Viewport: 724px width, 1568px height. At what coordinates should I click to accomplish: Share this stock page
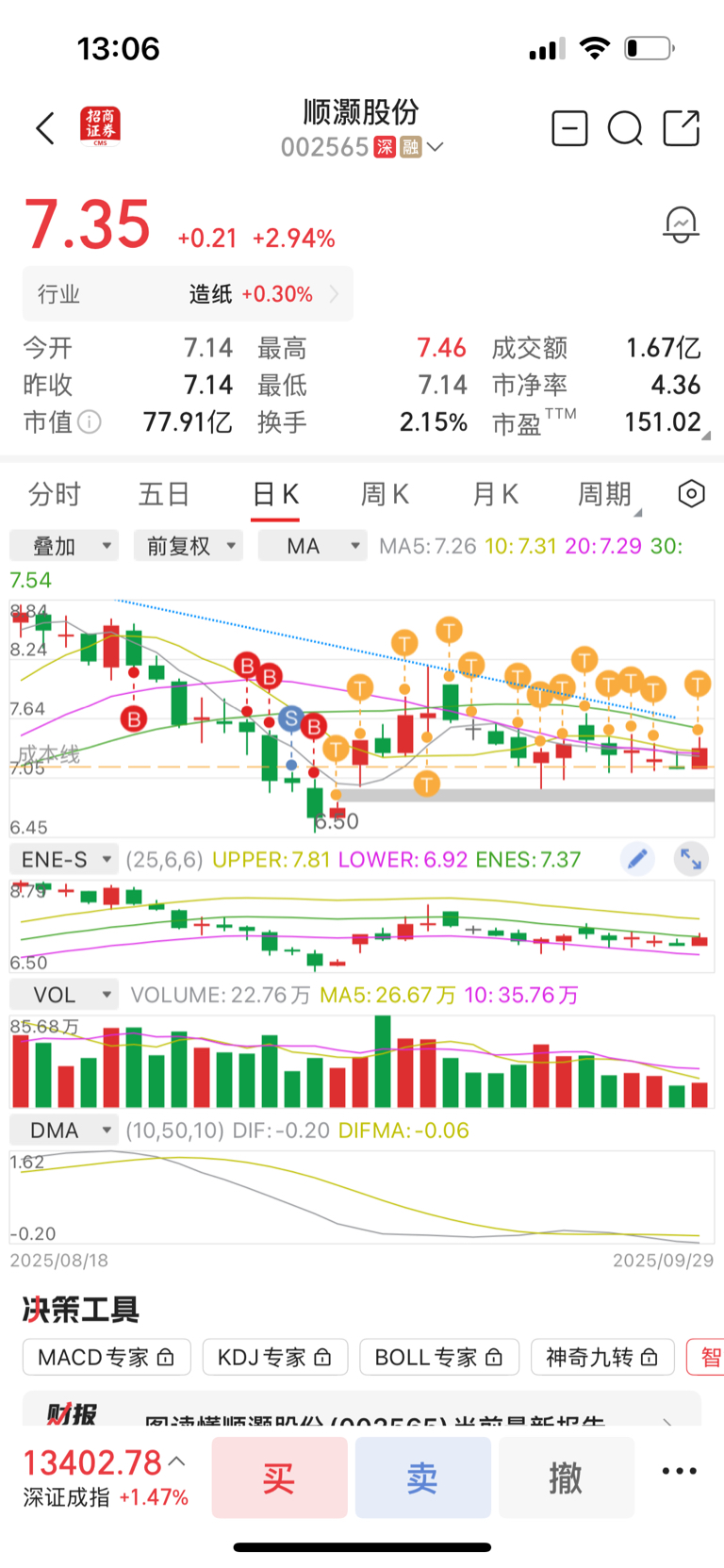[682, 128]
